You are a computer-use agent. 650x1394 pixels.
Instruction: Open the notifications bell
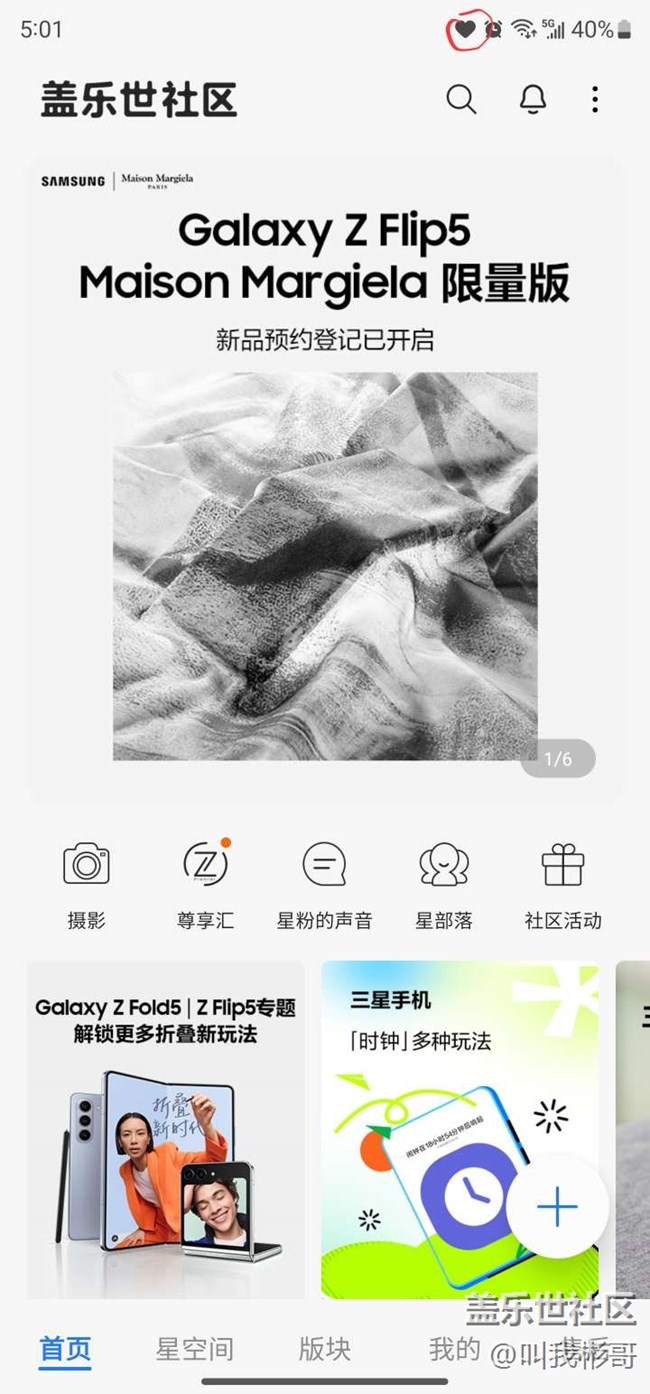point(533,100)
